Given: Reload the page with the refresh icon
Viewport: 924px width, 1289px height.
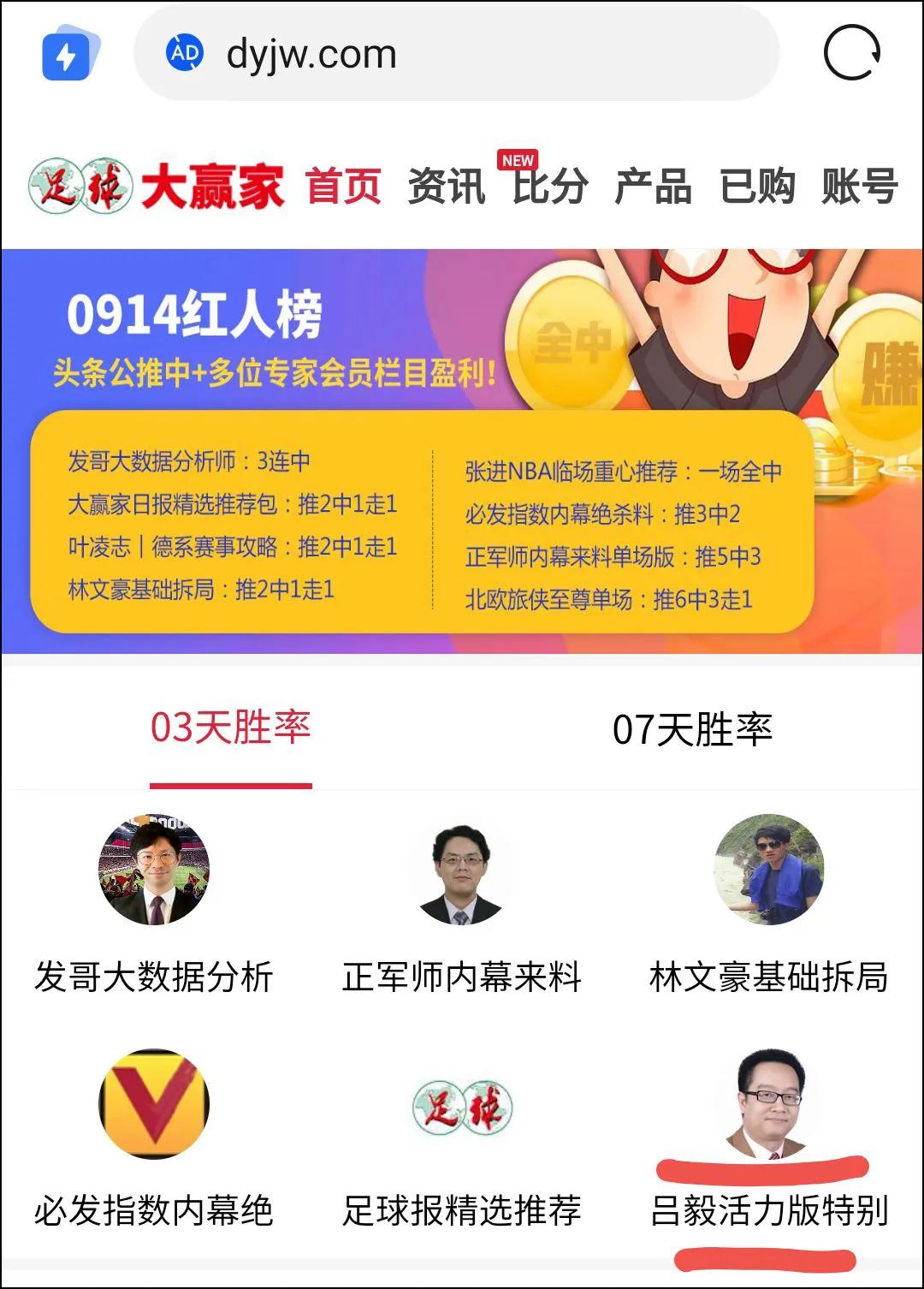Looking at the screenshot, I should click(x=852, y=53).
